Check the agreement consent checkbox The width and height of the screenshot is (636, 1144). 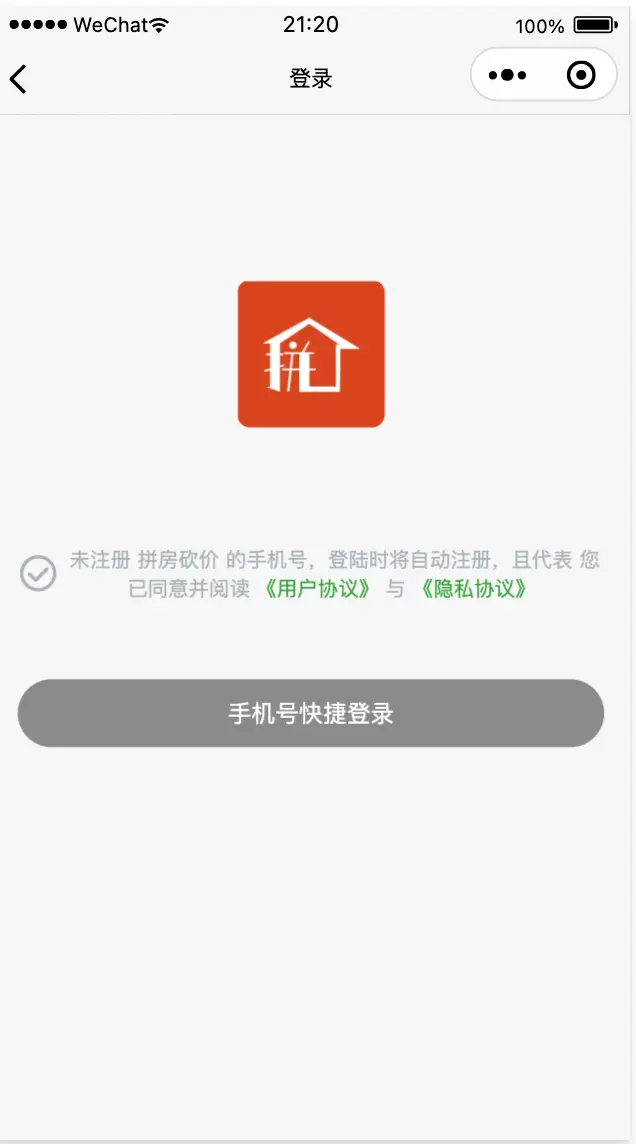pyautogui.click(x=38, y=573)
